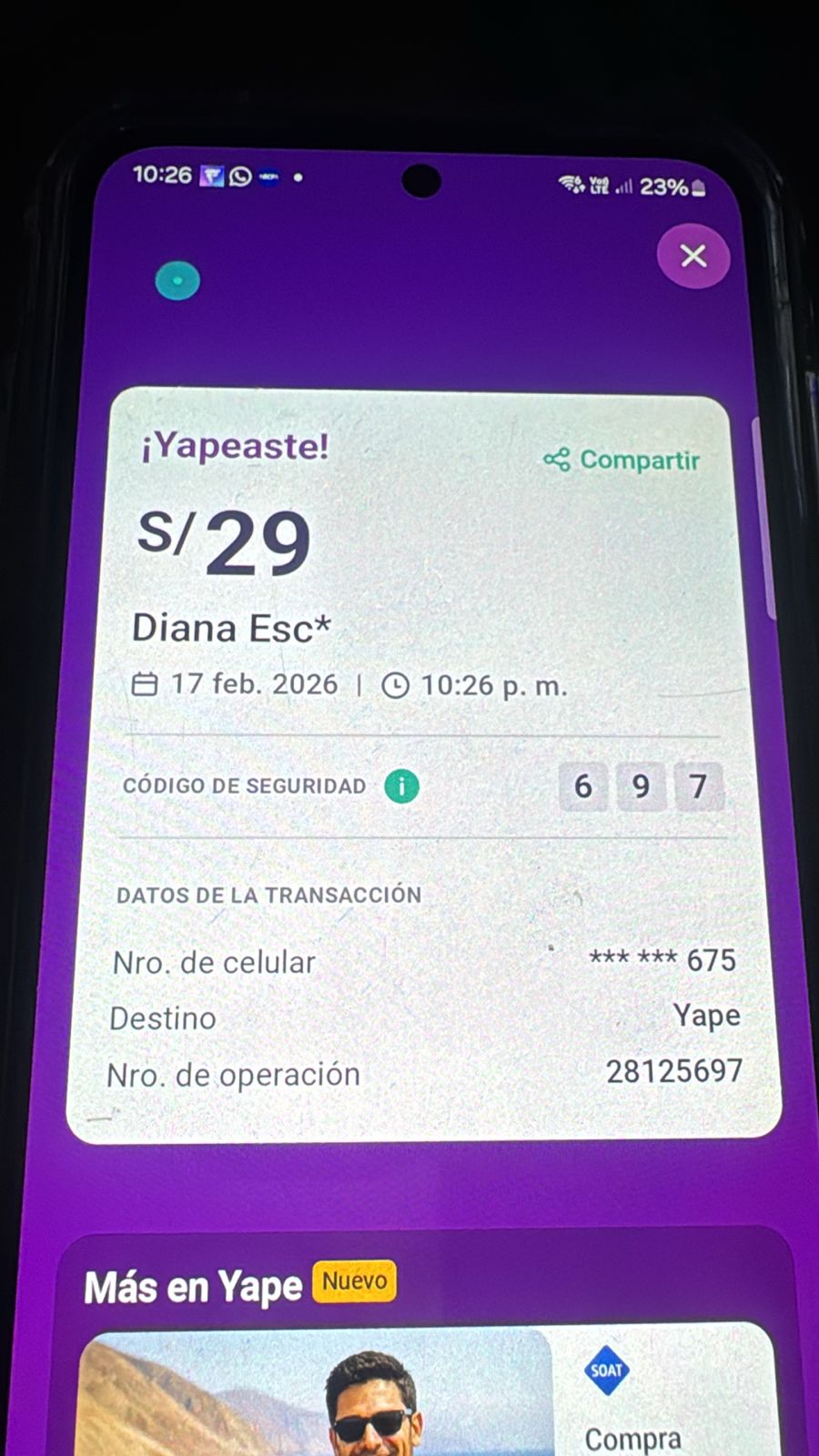Open the promo banner under Más en Yape
This screenshot has width=819, height=1456.
tap(318, 1392)
